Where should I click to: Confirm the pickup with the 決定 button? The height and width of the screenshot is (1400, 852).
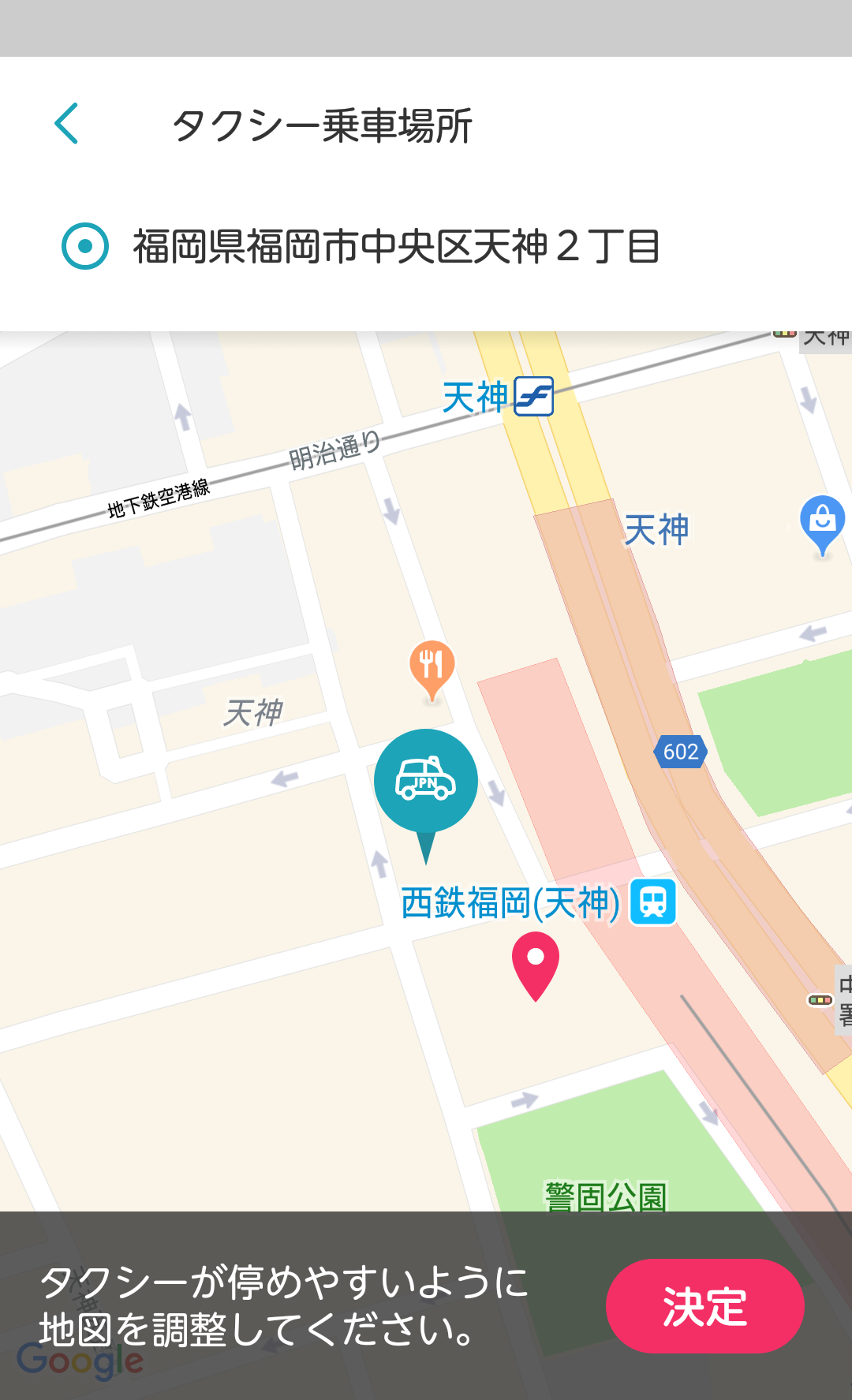click(x=704, y=1306)
